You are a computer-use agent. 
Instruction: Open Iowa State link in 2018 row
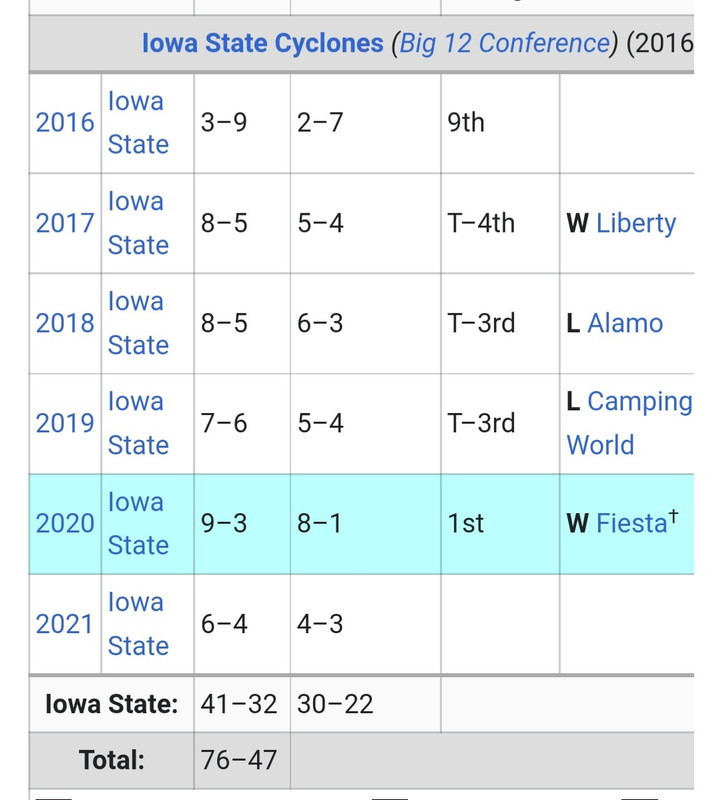(x=138, y=323)
